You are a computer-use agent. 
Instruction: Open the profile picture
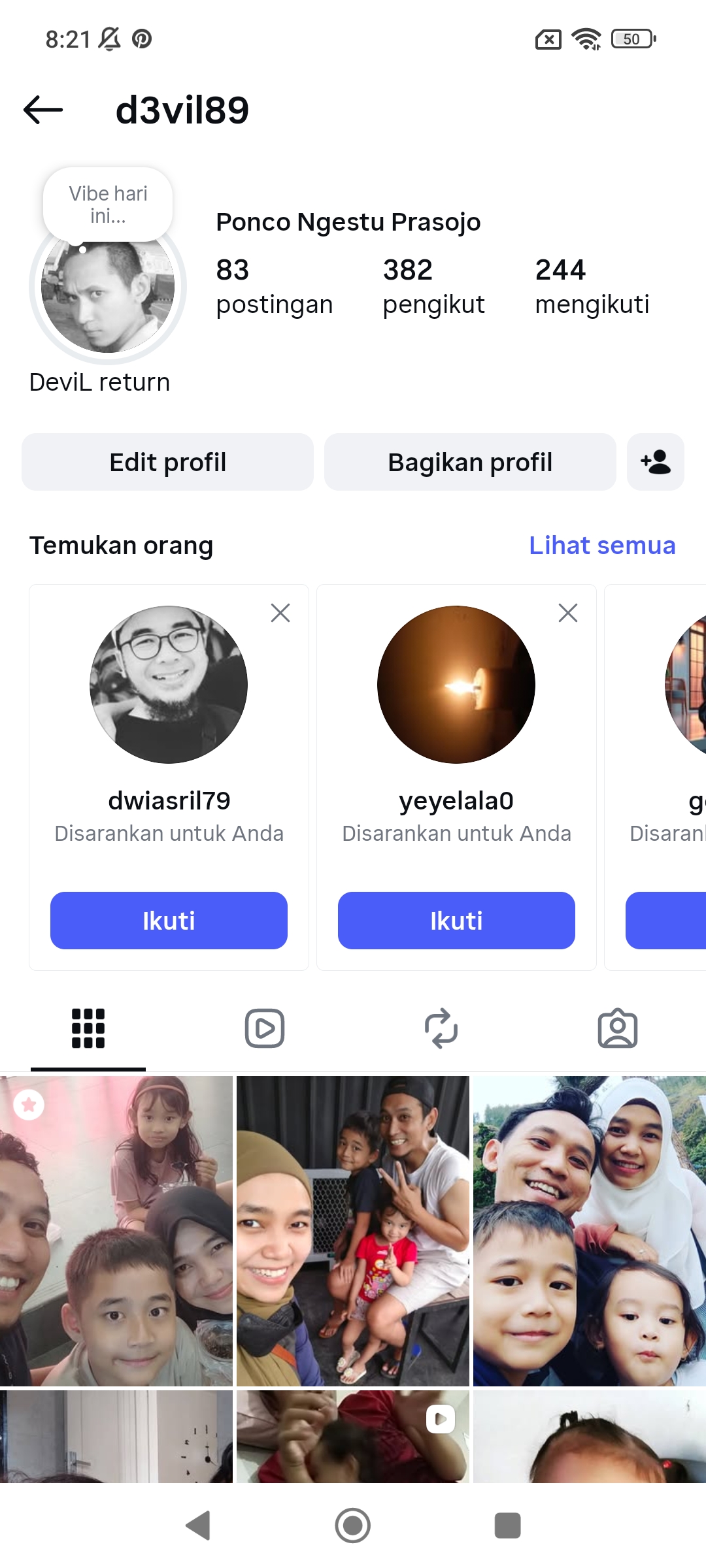108,286
